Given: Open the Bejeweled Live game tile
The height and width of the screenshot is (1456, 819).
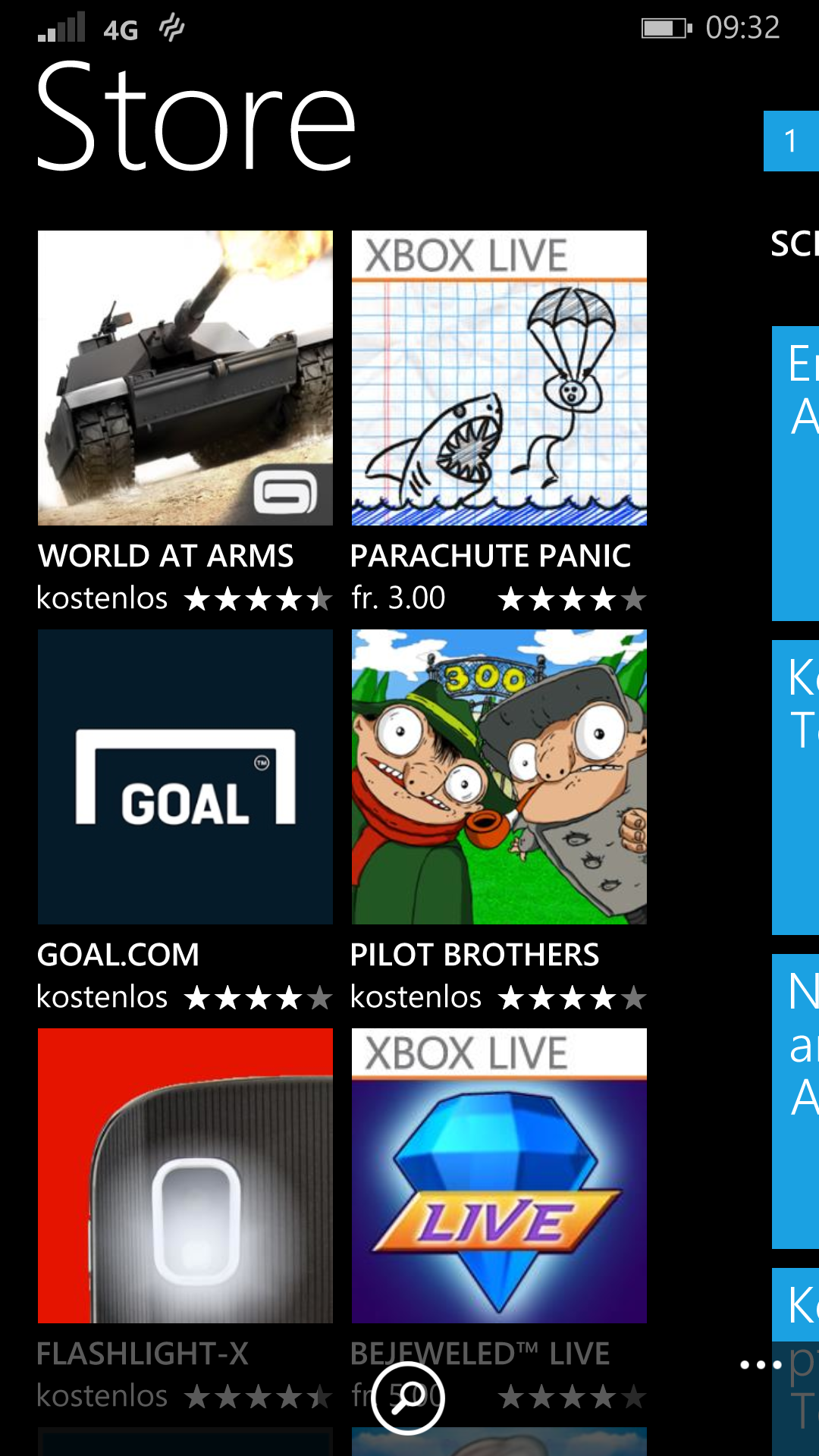Looking at the screenshot, I should 499,1175.
